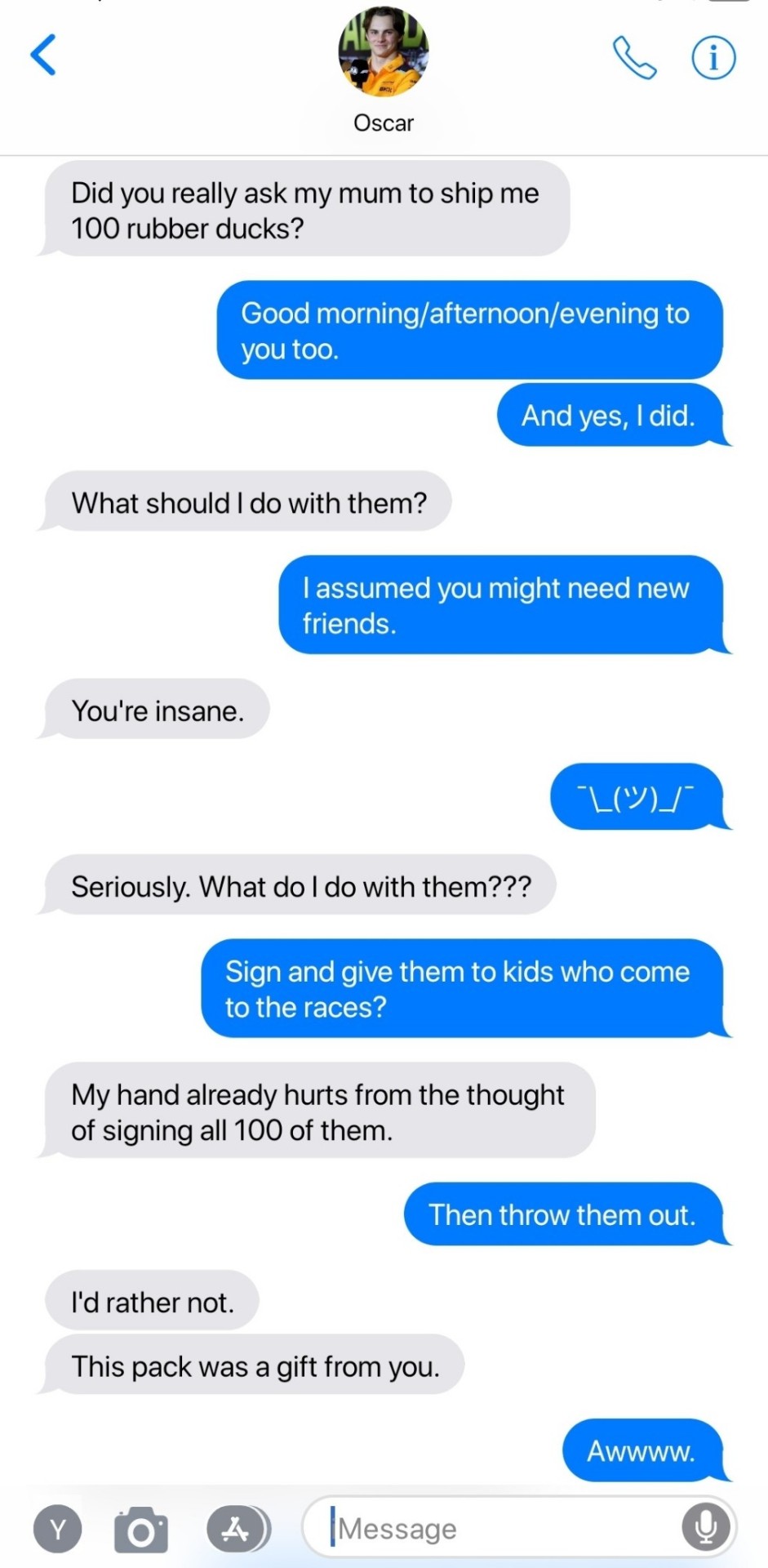768x1568 pixels.
Task: Tap the Y avatar button
Action: (57, 1528)
